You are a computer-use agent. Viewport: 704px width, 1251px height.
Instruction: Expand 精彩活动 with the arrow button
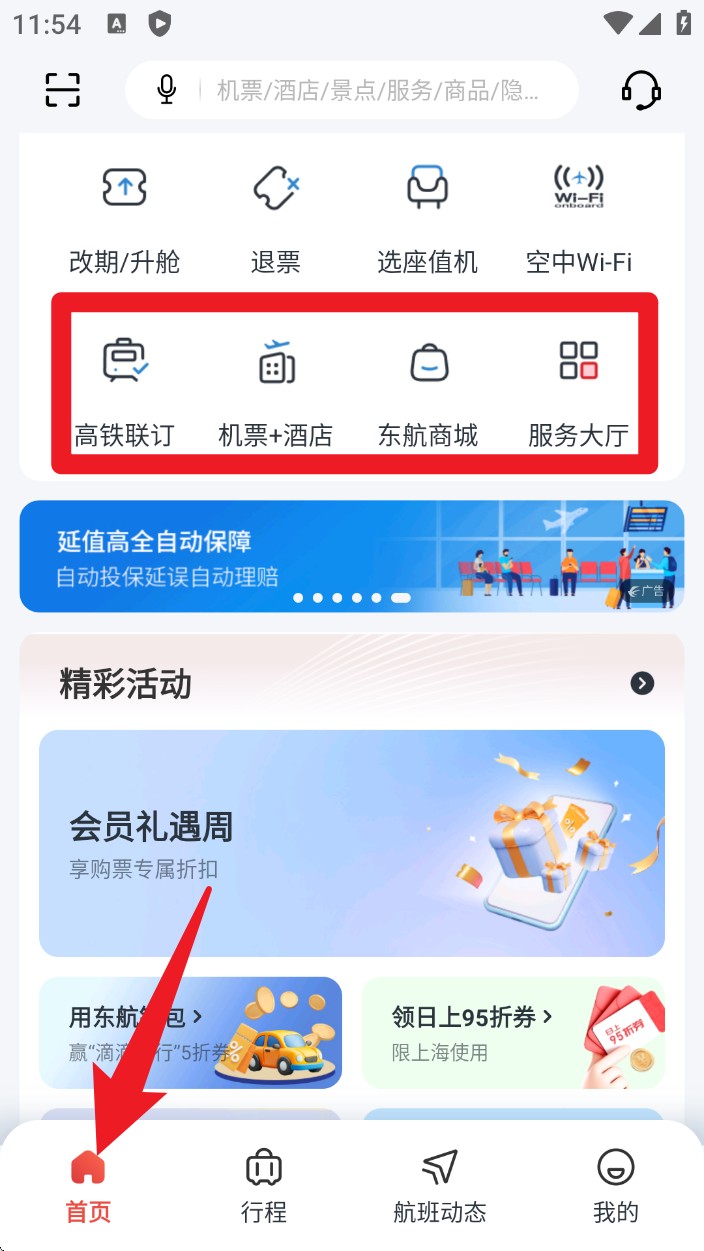click(x=642, y=683)
